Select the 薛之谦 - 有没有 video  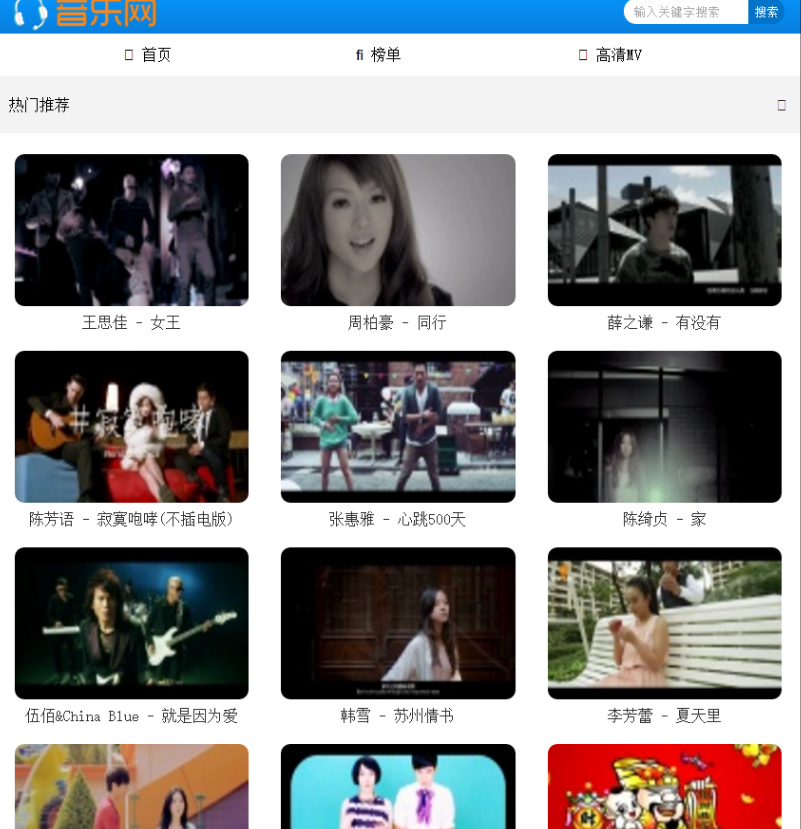point(664,230)
